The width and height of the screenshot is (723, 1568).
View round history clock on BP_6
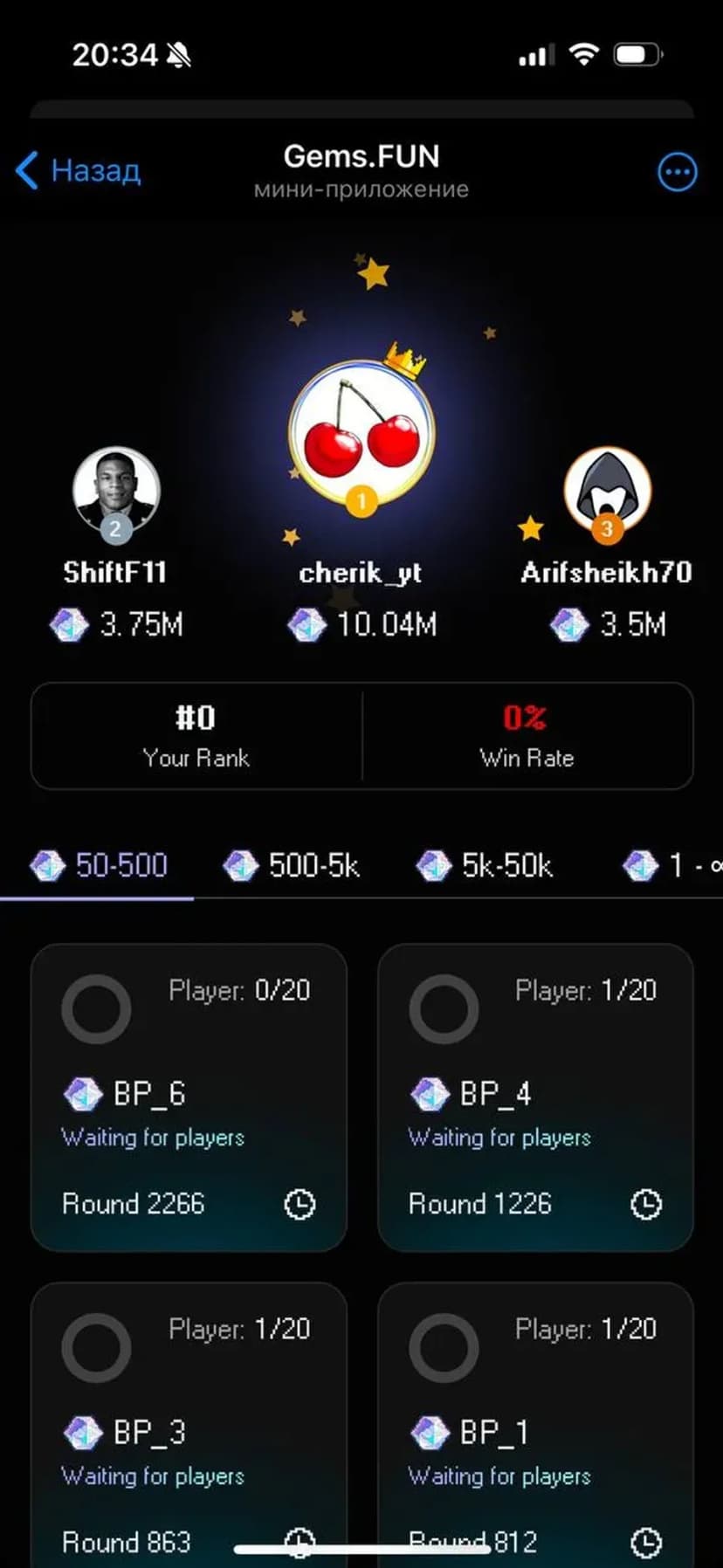[x=300, y=1205]
